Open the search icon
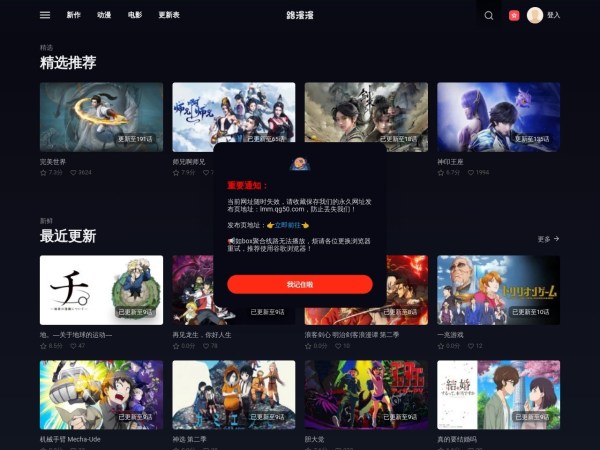Image resolution: width=600 pixels, height=450 pixels. (489, 15)
